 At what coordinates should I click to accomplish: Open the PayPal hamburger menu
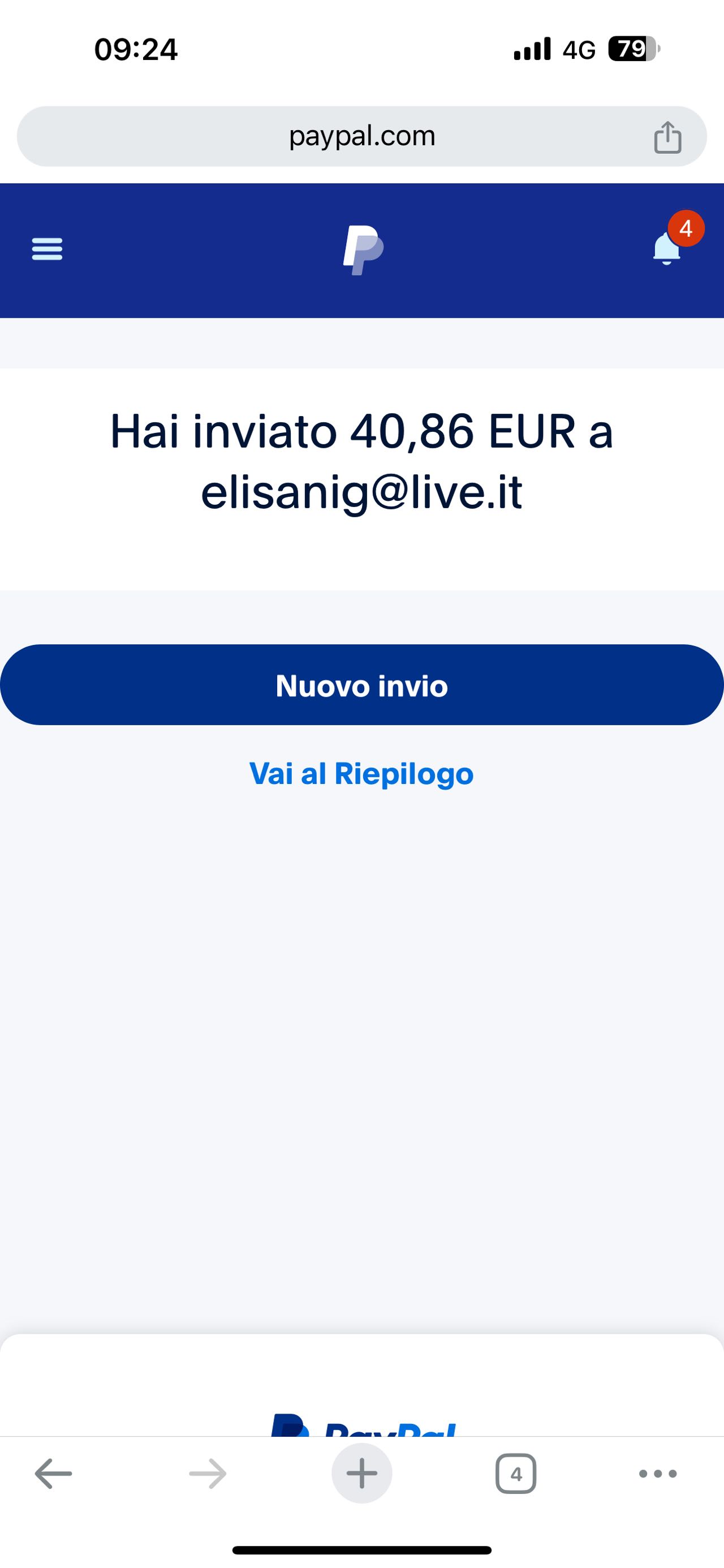(x=47, y=249)
